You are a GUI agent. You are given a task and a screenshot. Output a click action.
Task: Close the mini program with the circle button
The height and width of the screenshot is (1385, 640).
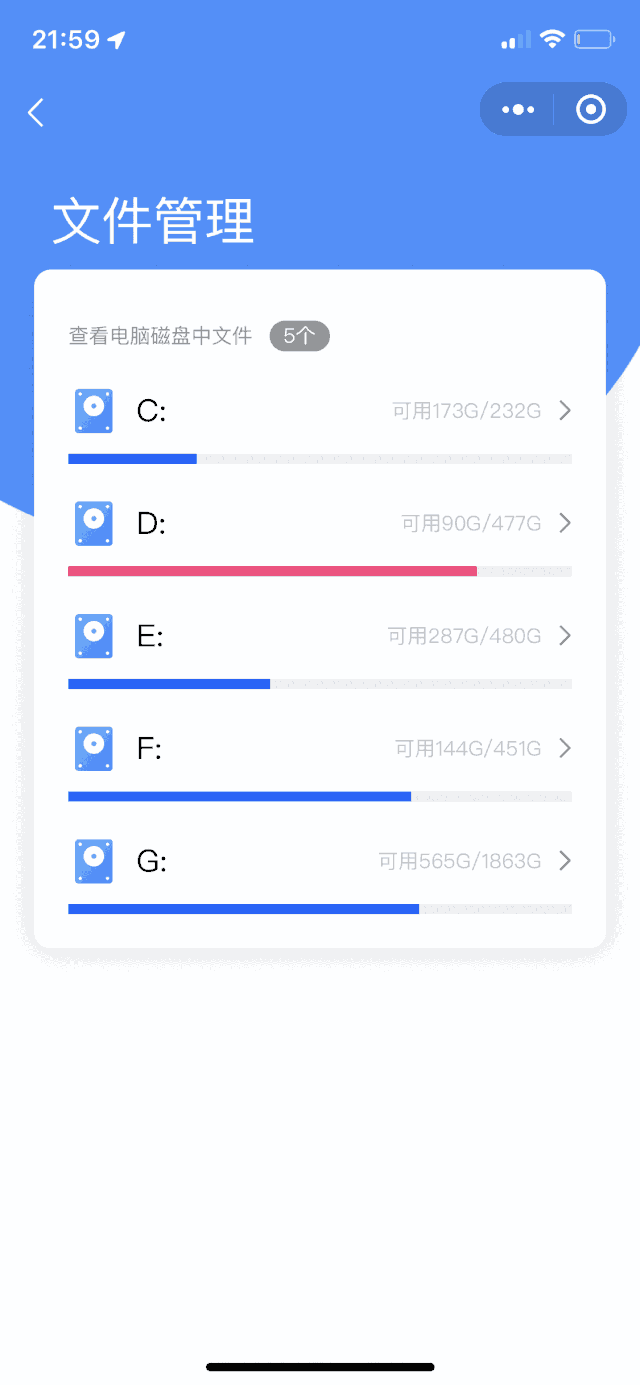pyautogui.click(x=591, y=110)
